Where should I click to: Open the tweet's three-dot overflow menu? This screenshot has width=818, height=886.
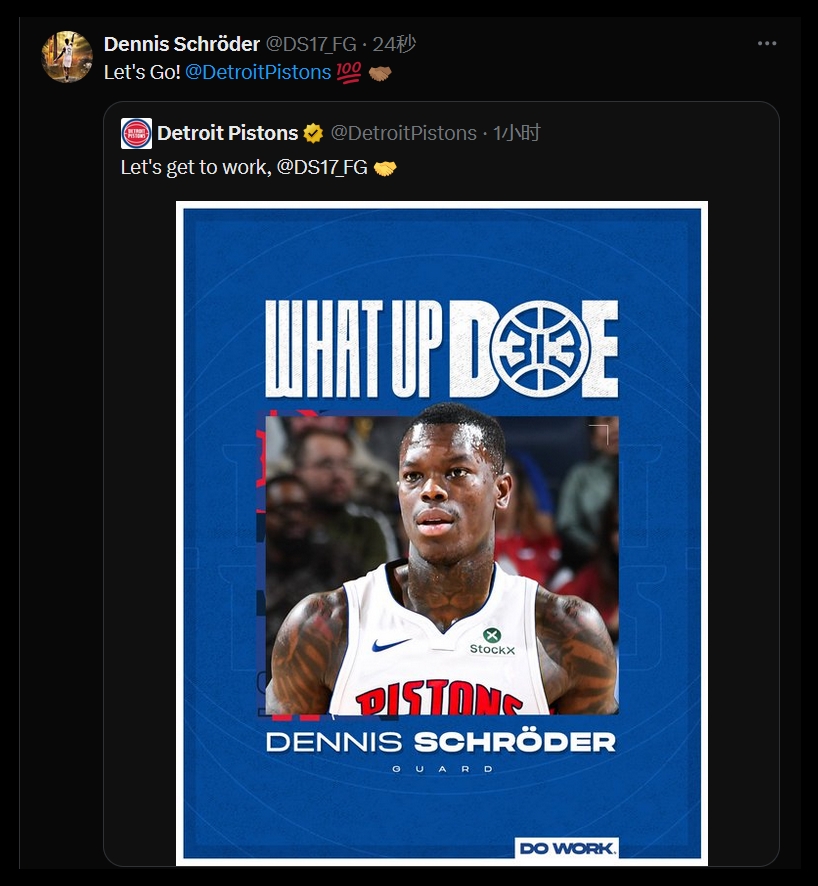[767, 44]
